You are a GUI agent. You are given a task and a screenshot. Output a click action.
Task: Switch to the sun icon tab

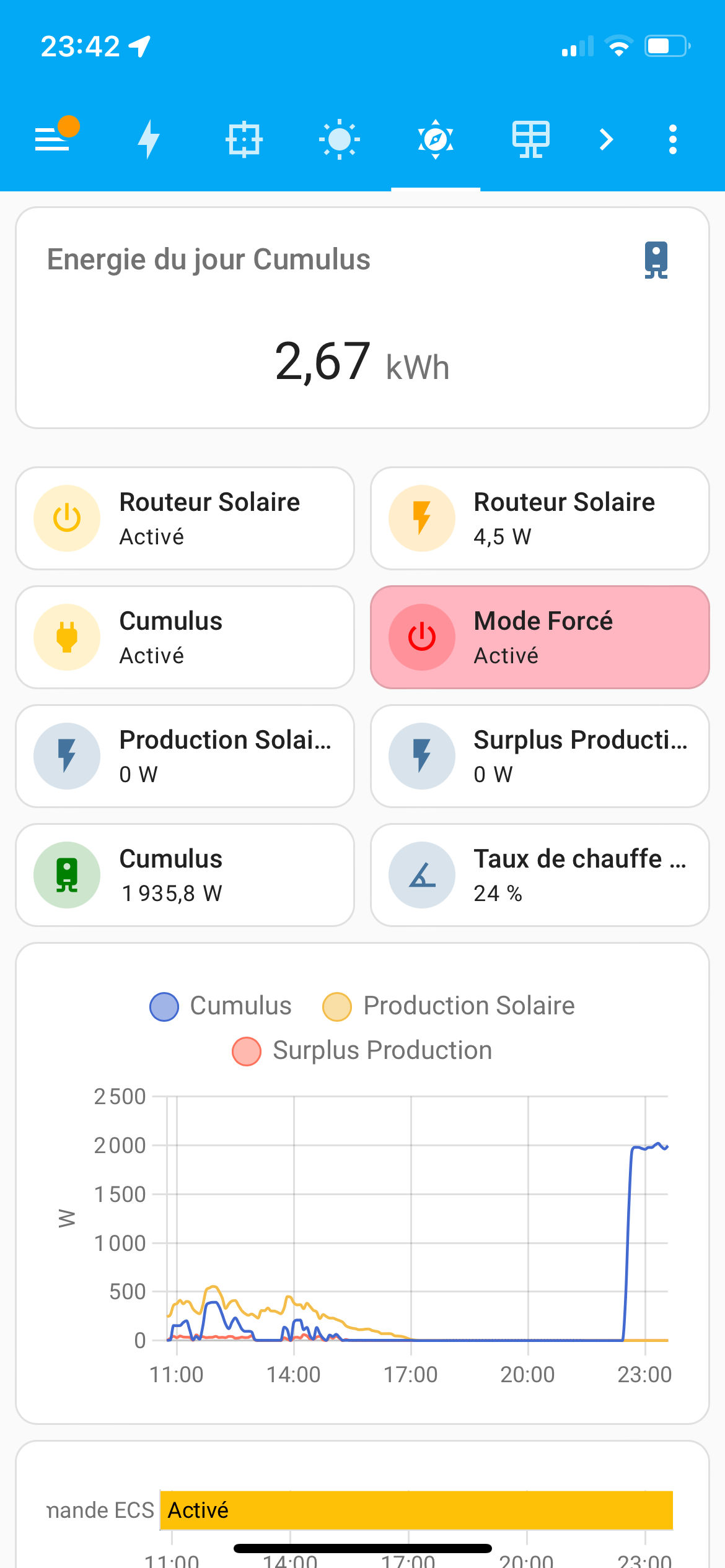click(x=340, y=139)
